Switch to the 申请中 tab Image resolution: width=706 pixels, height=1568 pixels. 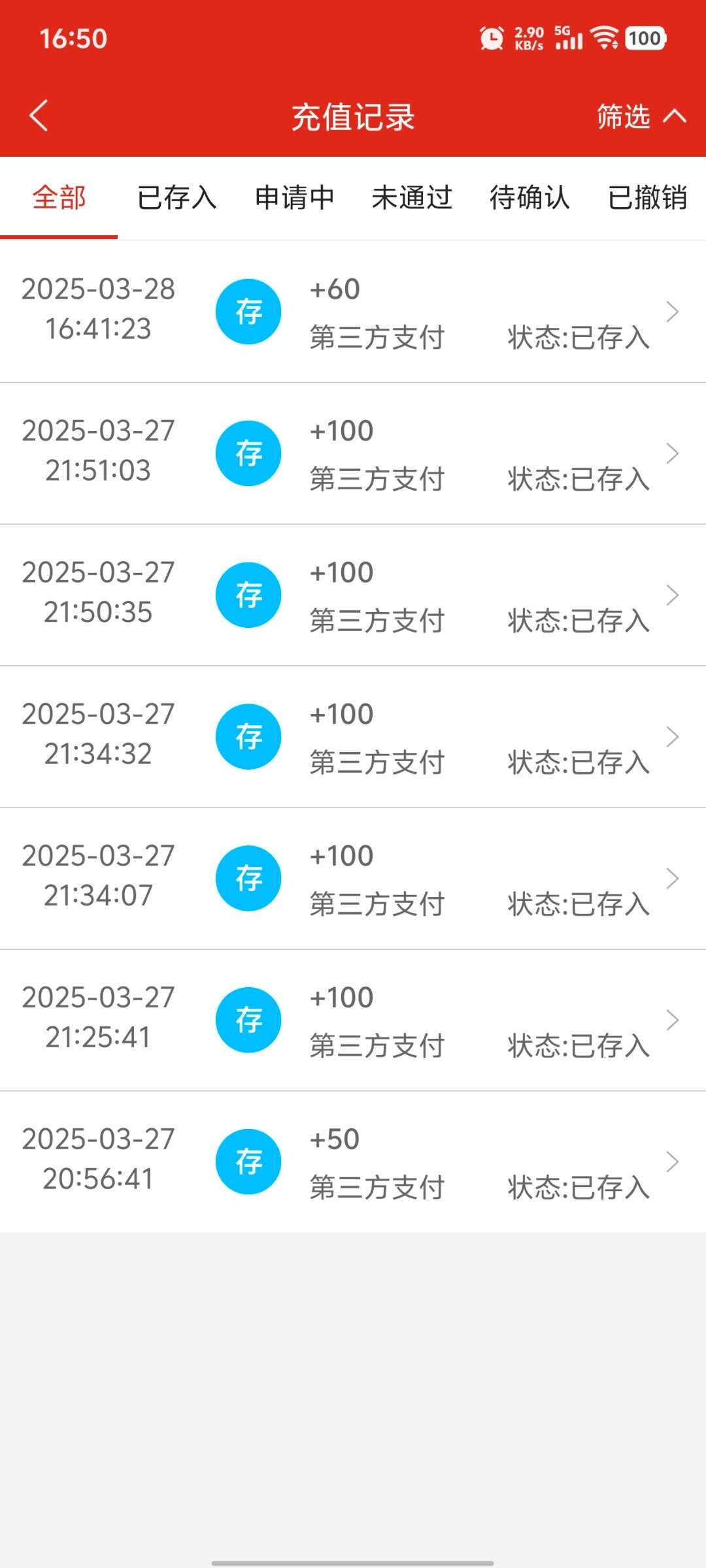[x=294, y=197]
